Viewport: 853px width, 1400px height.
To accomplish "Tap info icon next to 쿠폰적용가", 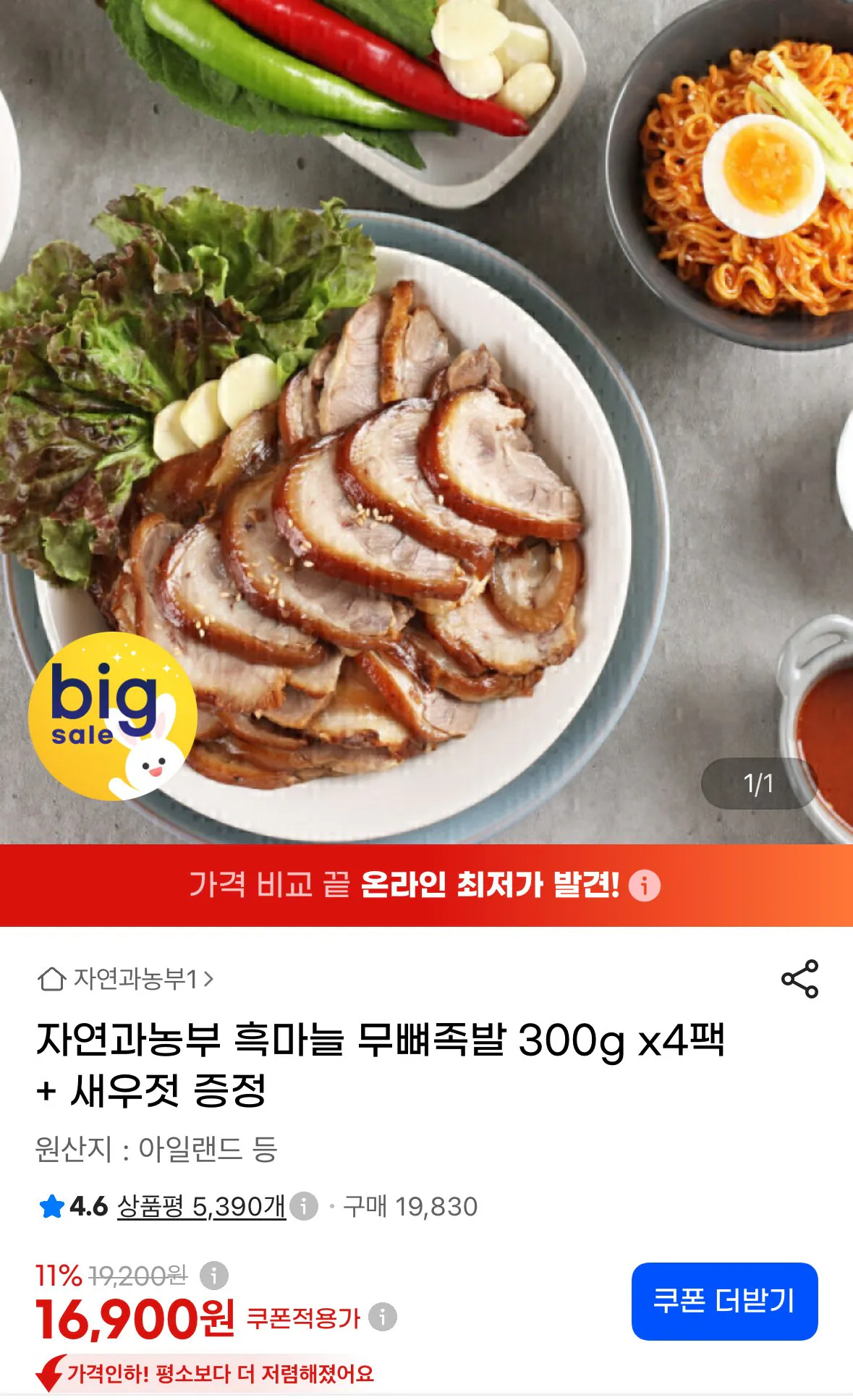I will click(383, 1317).
